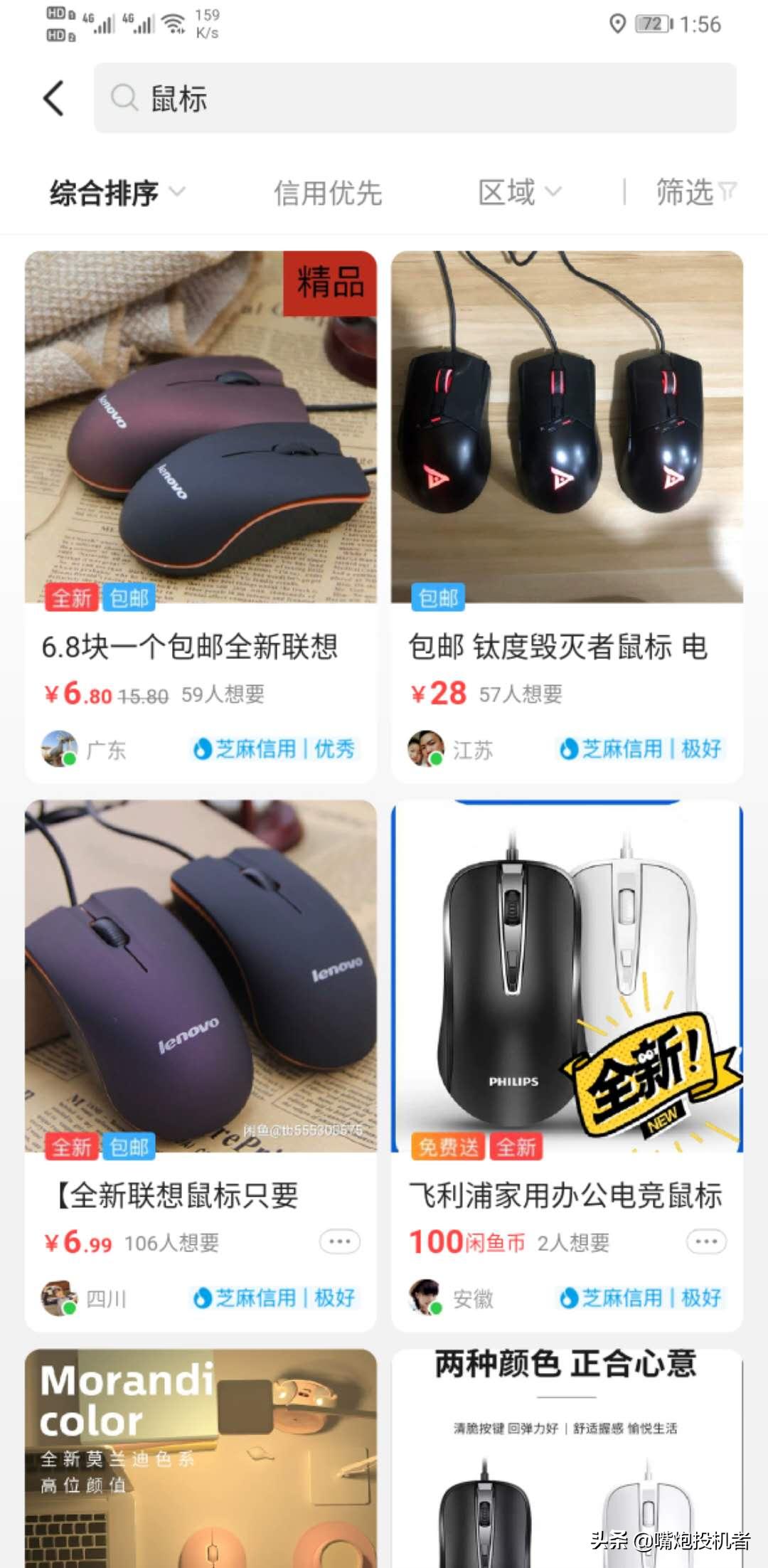The width and height of the screenshot is (768, 1568).
Task: Open the 筛选 filter panel
Action: 693,193
